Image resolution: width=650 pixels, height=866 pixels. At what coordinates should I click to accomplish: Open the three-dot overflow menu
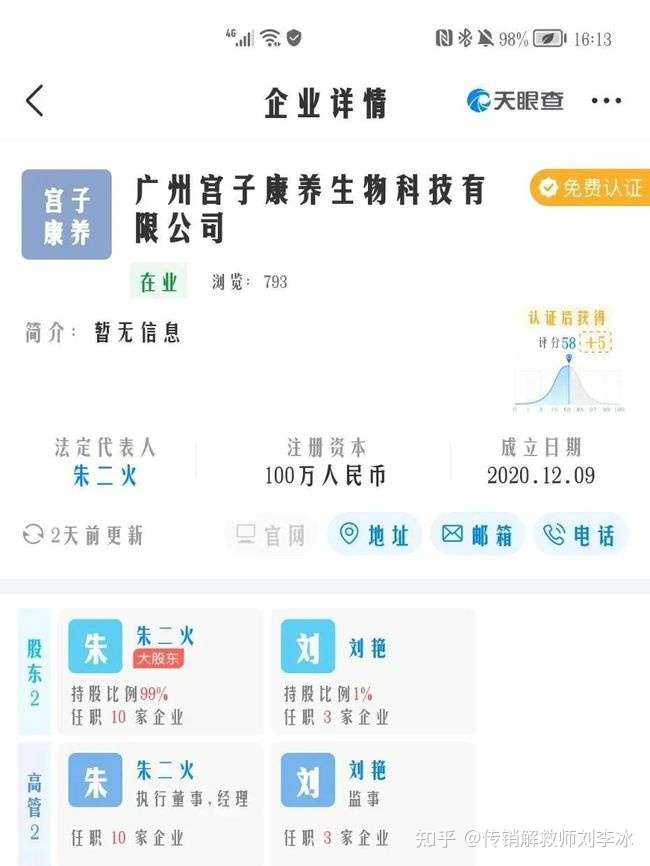click(606, 101)
